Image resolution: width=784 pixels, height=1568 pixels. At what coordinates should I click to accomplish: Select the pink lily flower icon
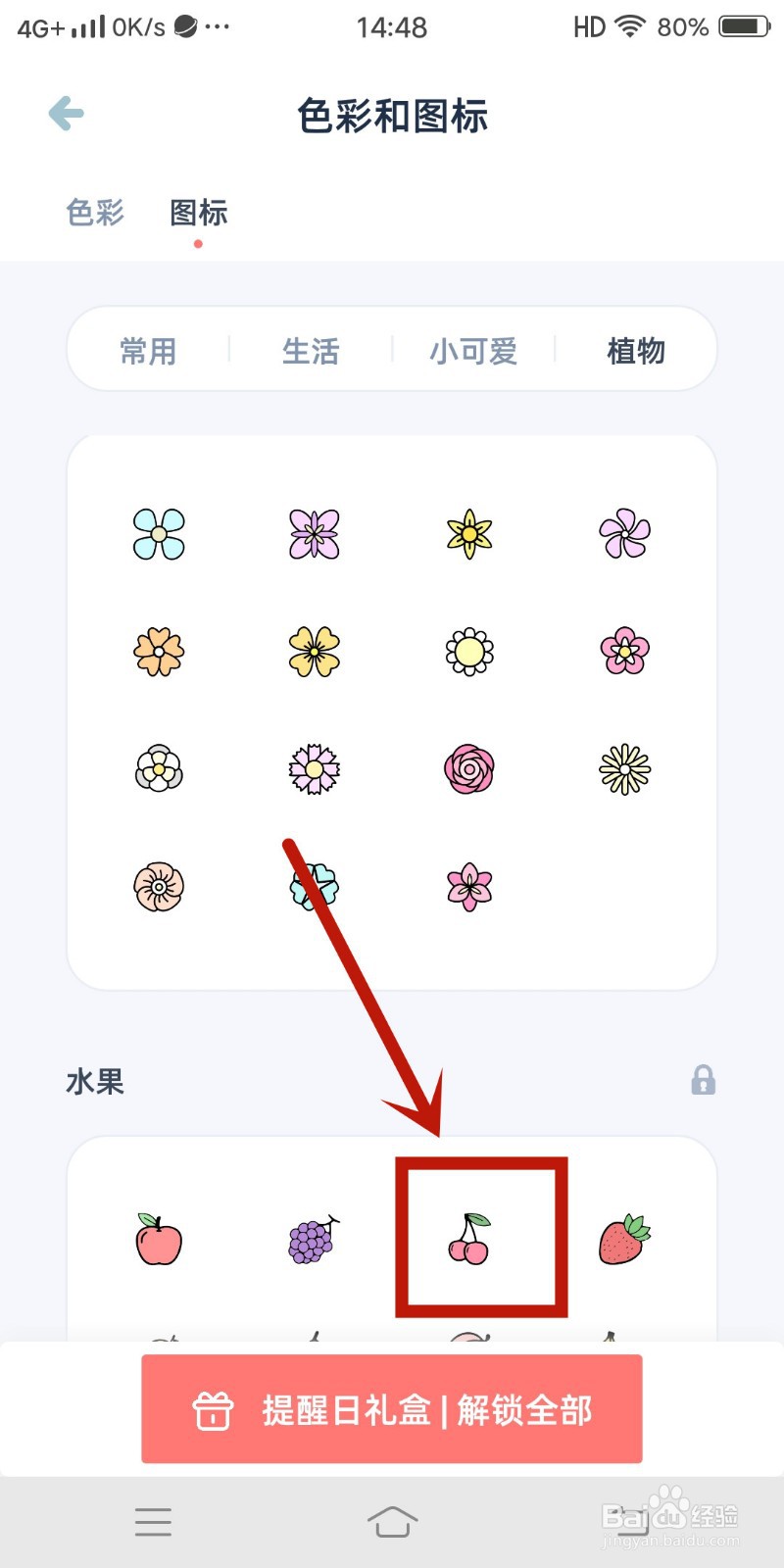point(470,885)
